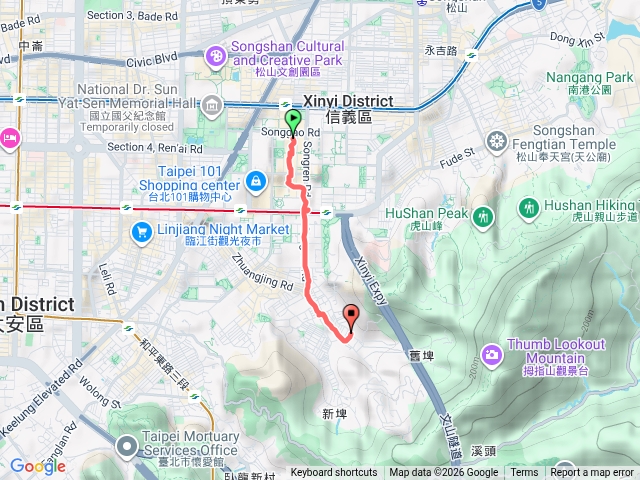Open Thumb Lookout Mountain marker
The height and width of the screenshot is (480, 640).
(491, 353)
